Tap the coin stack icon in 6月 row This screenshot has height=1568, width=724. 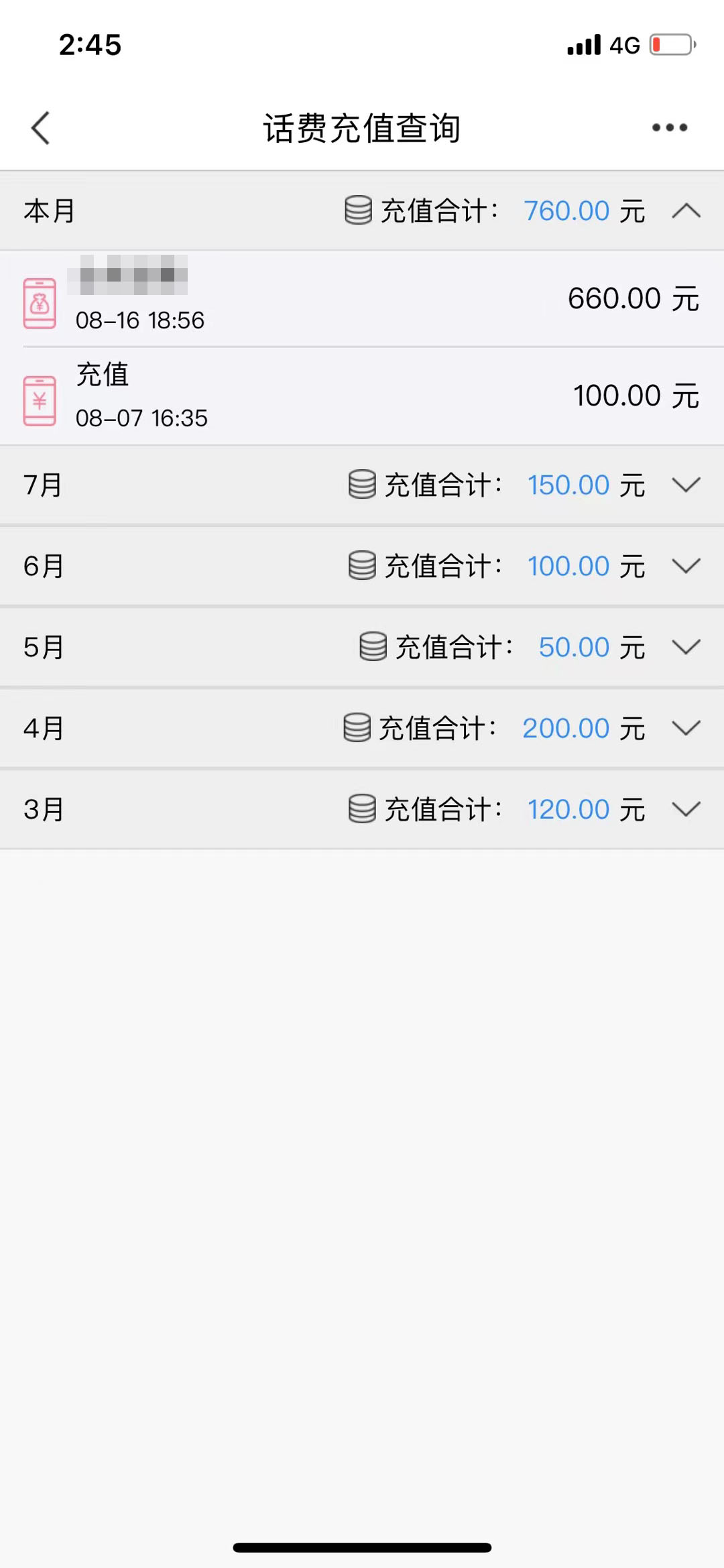pos(362,566)
